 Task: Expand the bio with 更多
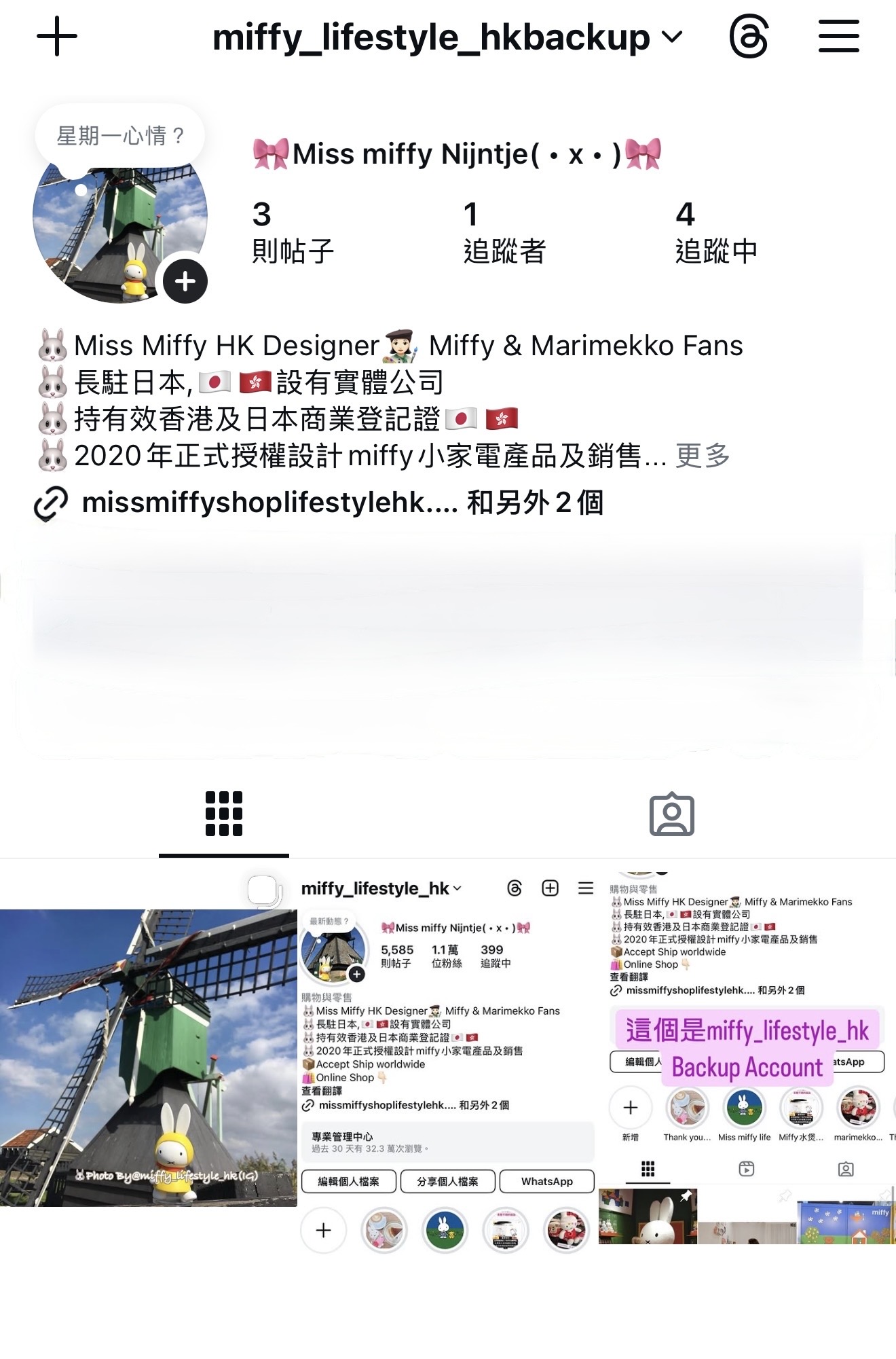pos(702,458)
